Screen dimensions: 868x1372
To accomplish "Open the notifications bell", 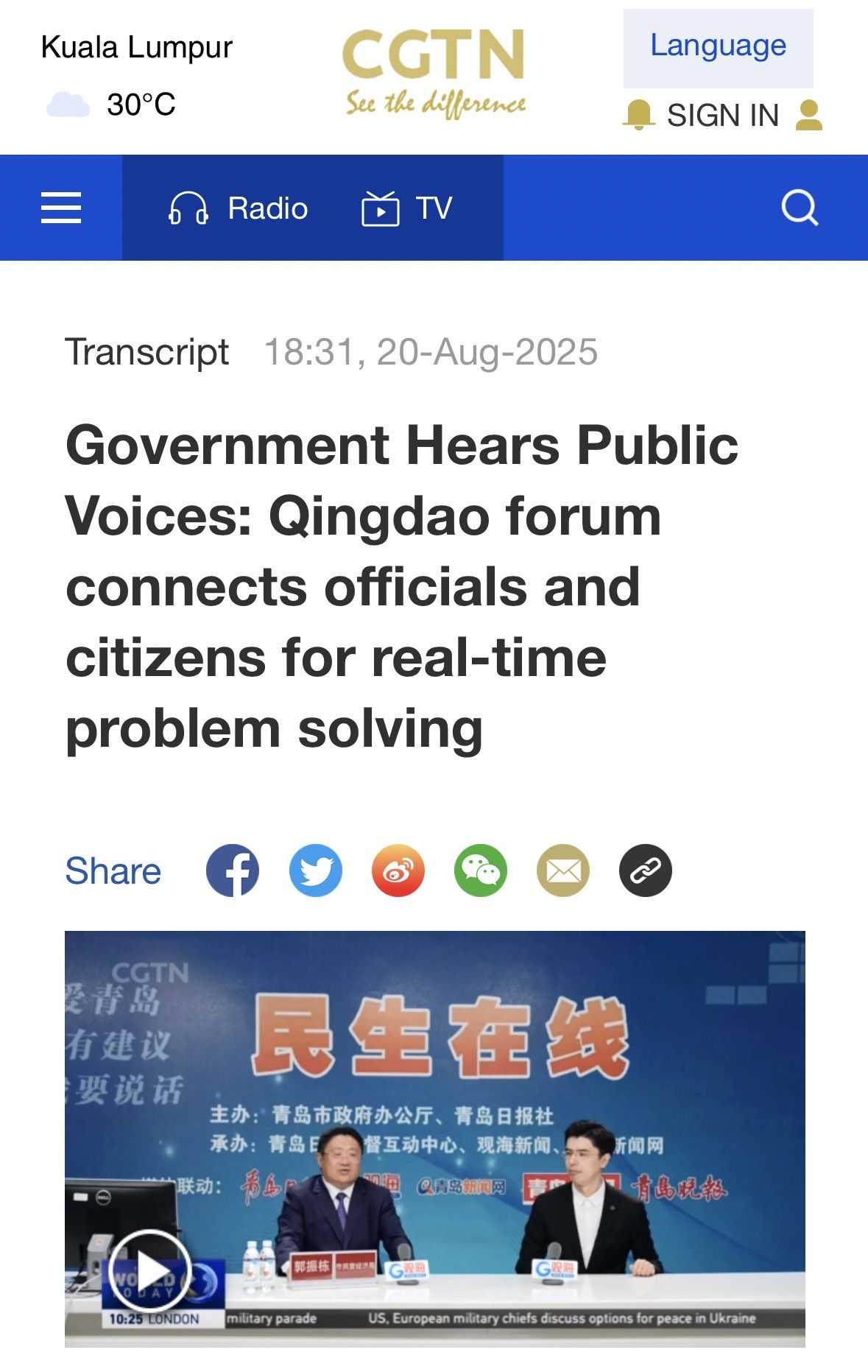I will [x=638, y=116].
